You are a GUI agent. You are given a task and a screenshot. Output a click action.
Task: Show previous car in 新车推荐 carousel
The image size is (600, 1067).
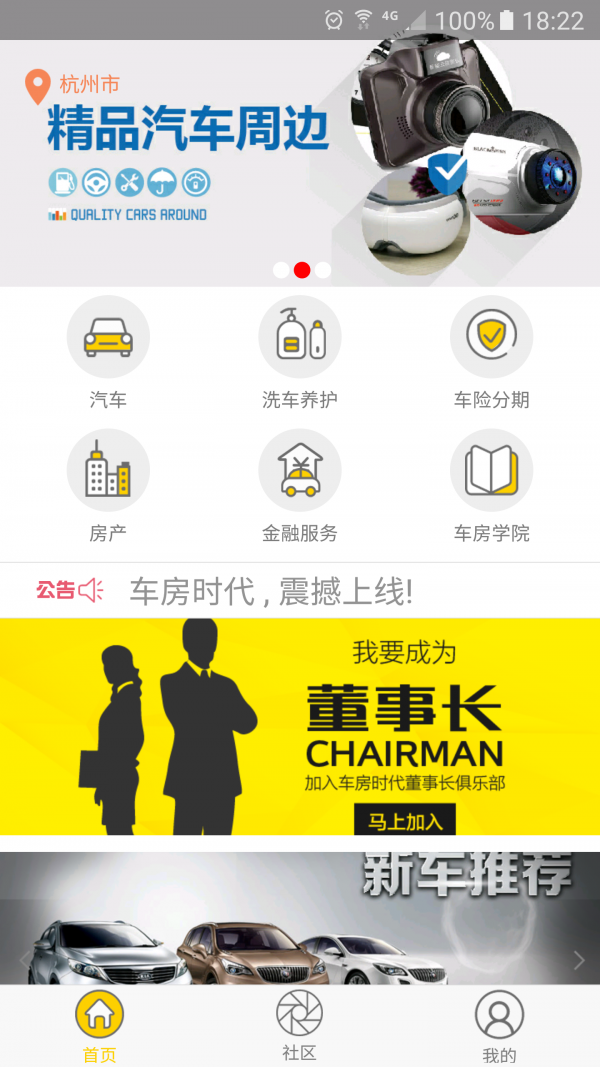(x=24, y=960)
